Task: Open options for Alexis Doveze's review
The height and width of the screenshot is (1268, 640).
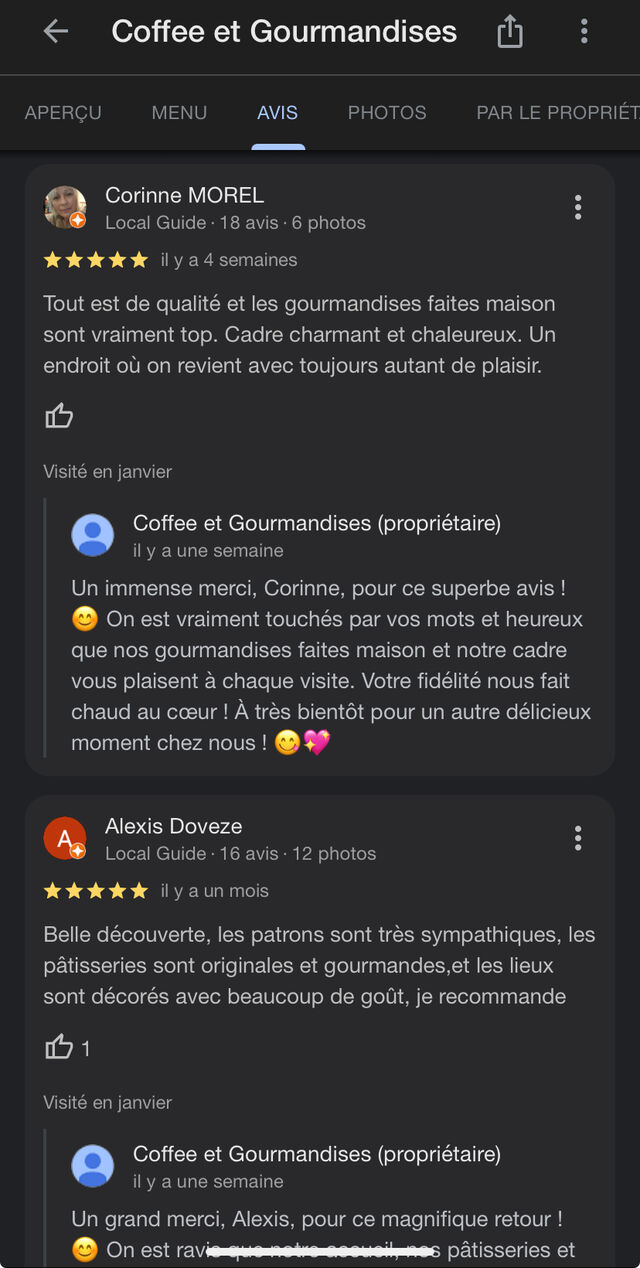Action: click(577, 839)
